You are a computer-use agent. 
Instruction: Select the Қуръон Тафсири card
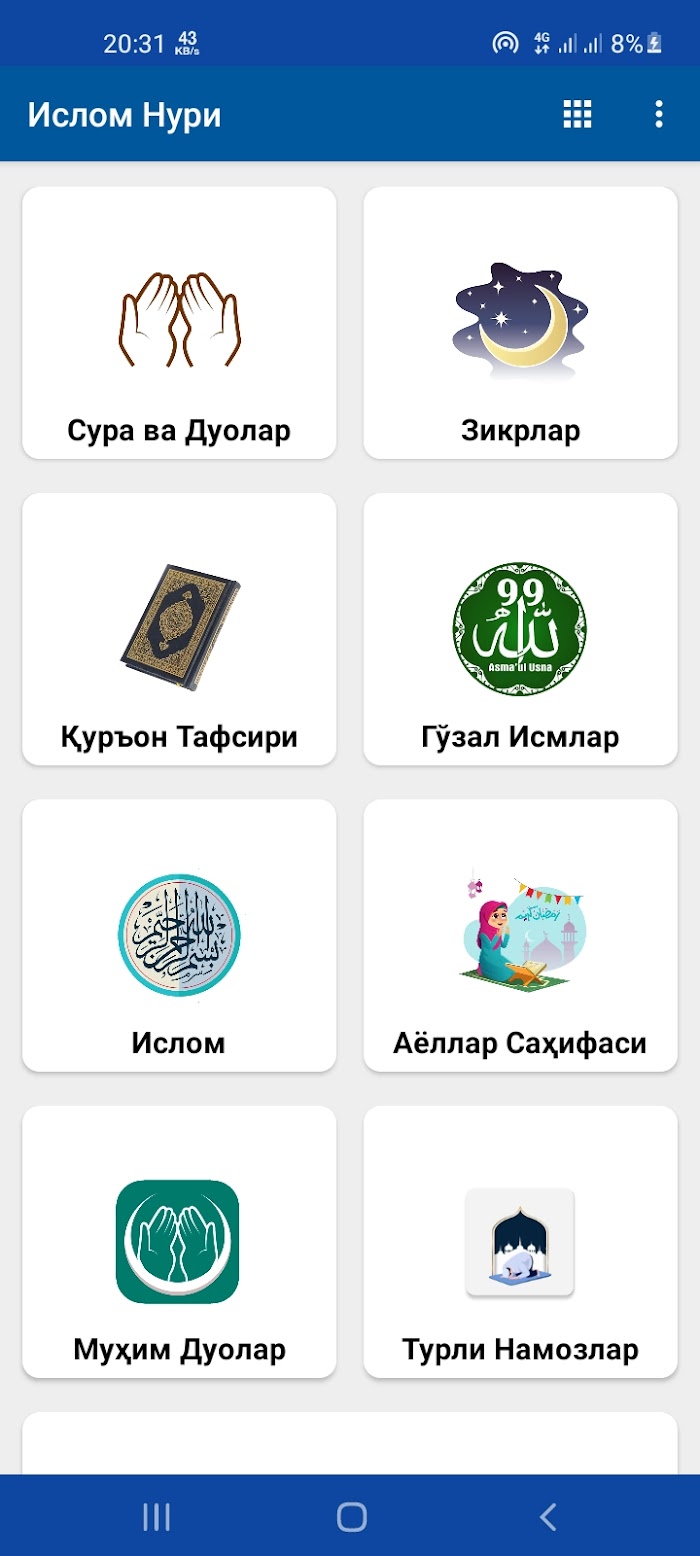pyautogui.click(x=179, y=629)
